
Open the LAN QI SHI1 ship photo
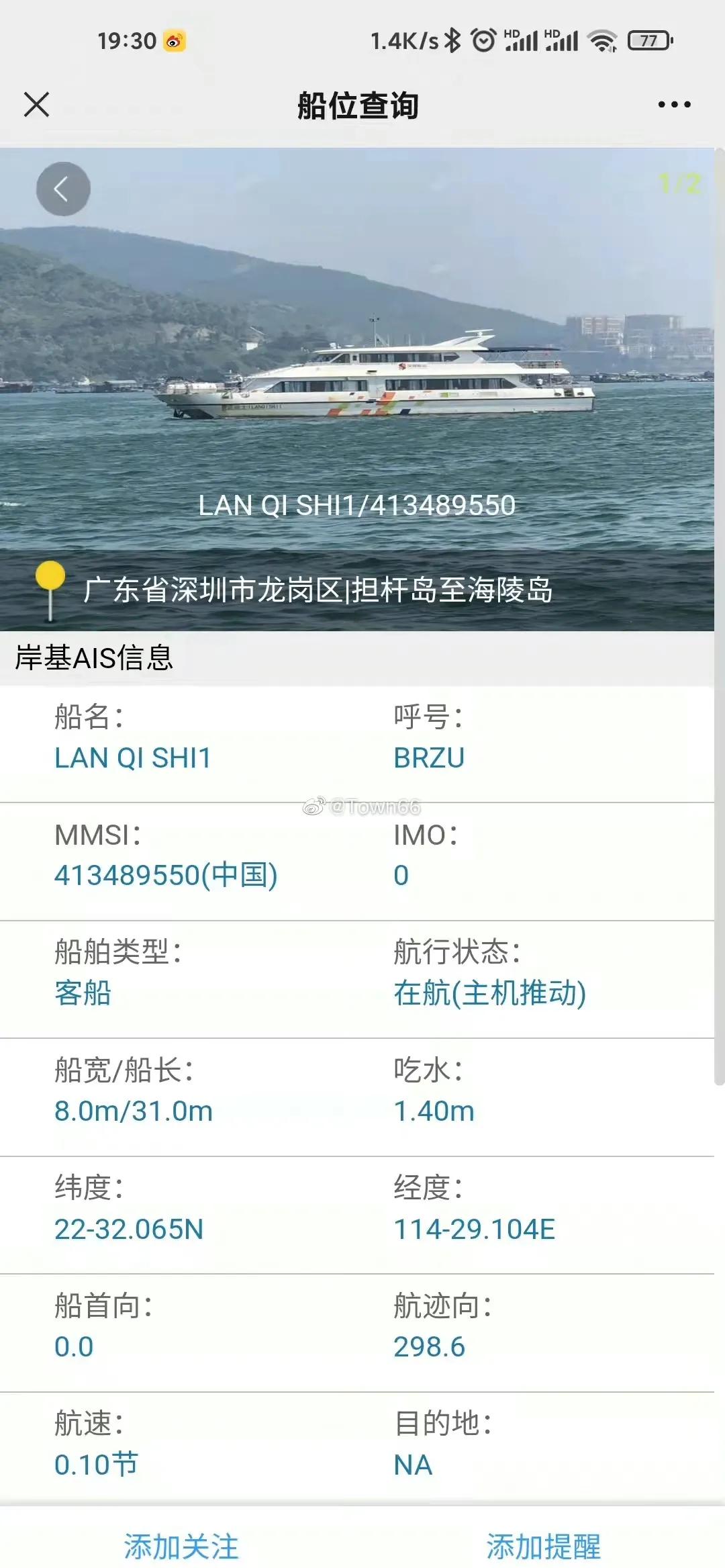tap(357, 389)
